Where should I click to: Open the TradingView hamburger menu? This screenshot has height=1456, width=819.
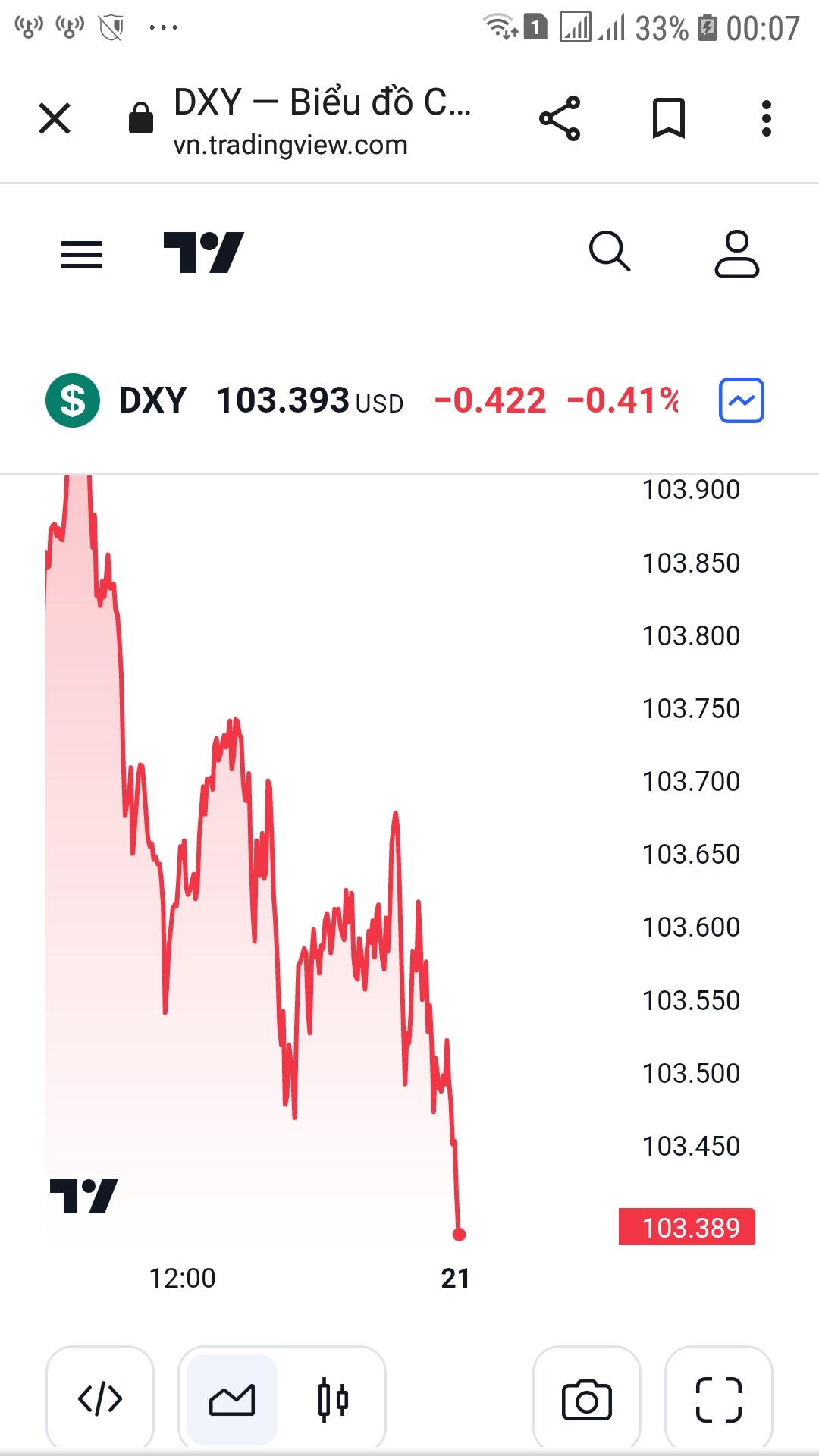(x=82, y=254)
